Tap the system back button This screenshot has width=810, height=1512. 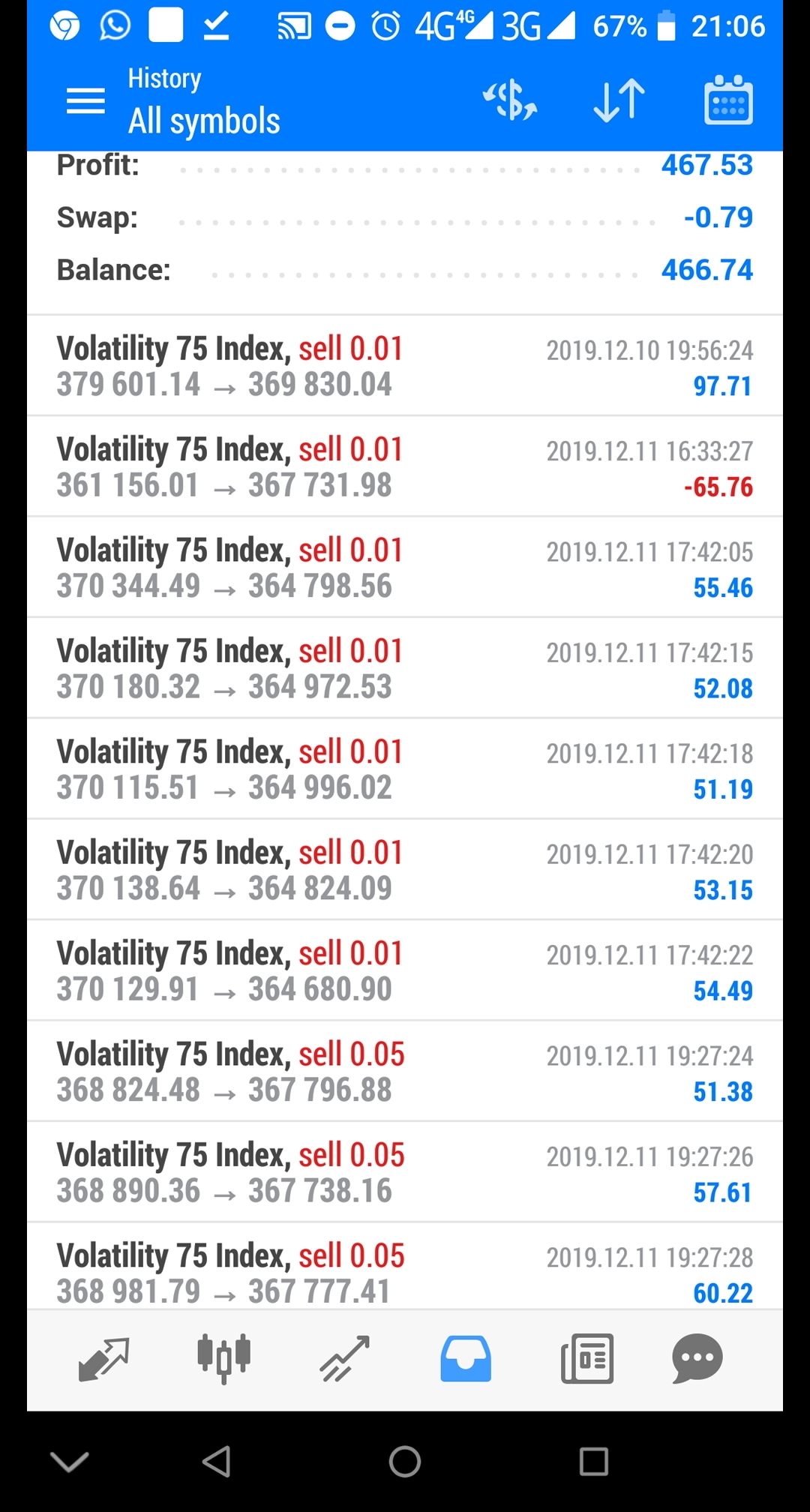tap(217, 1461)
